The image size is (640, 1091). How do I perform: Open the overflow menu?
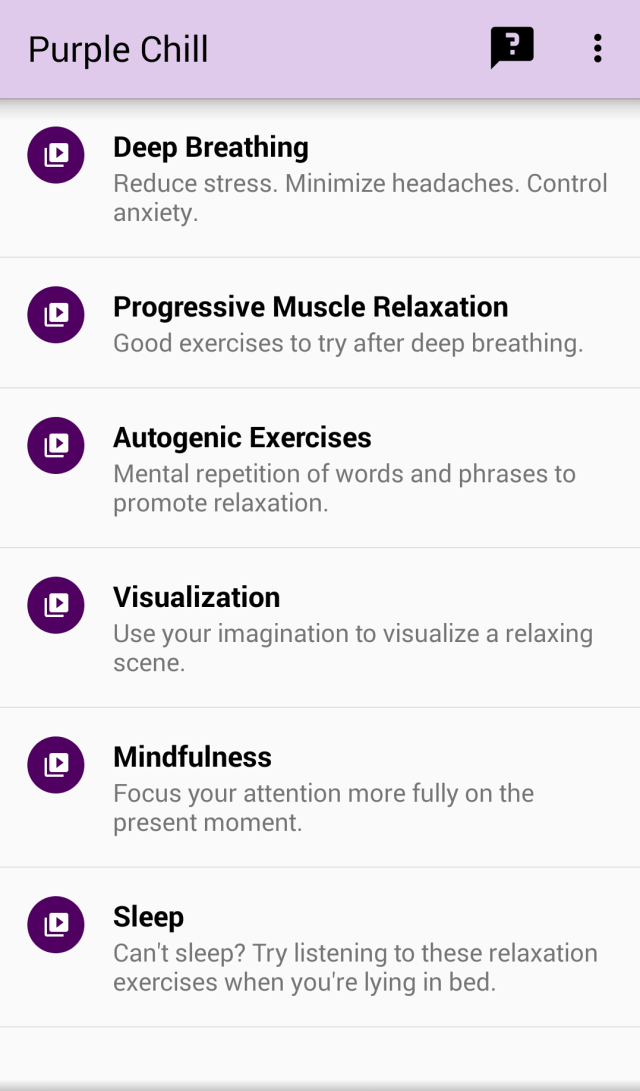click(x=597, y=48)
